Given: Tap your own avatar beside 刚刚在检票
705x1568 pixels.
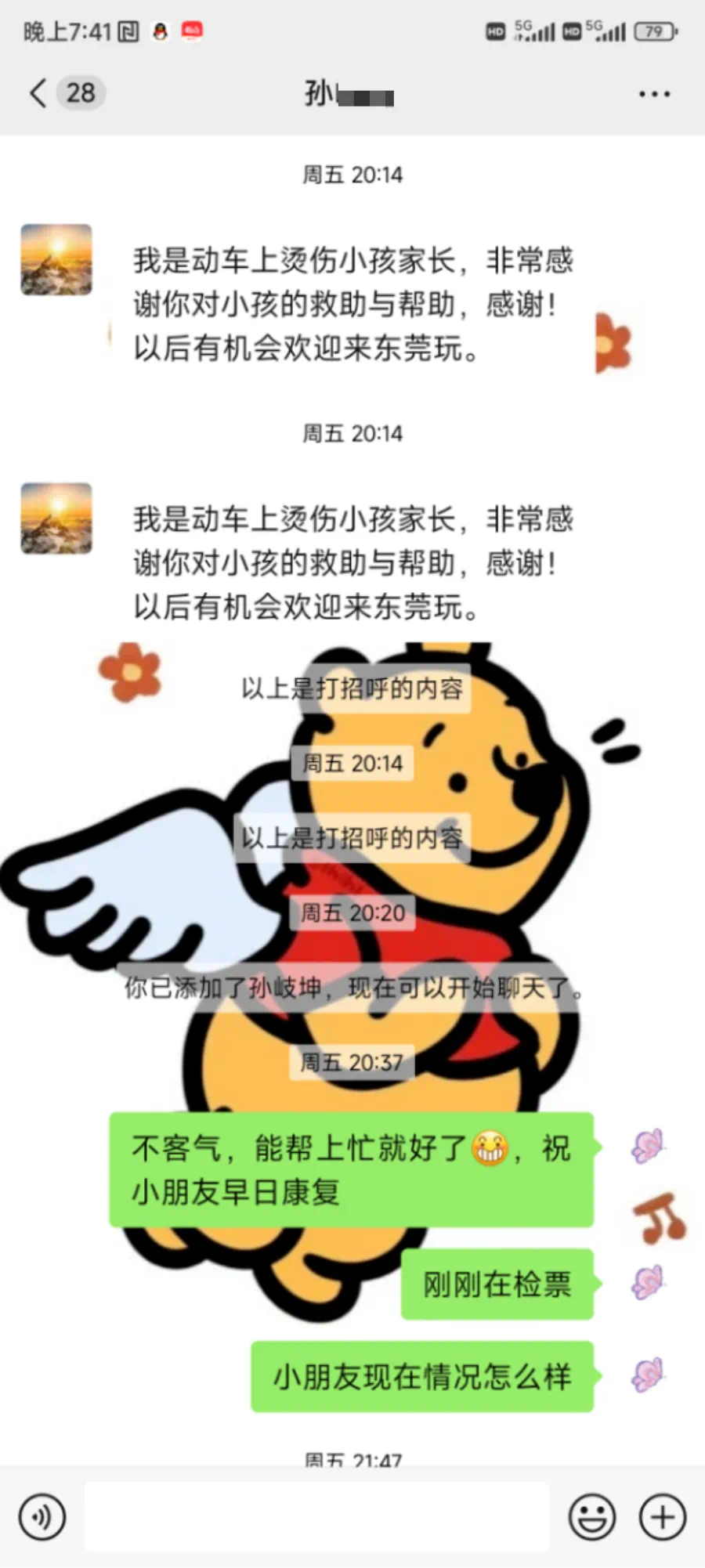Looking at the screenshot, I should tap(649, 1283).
